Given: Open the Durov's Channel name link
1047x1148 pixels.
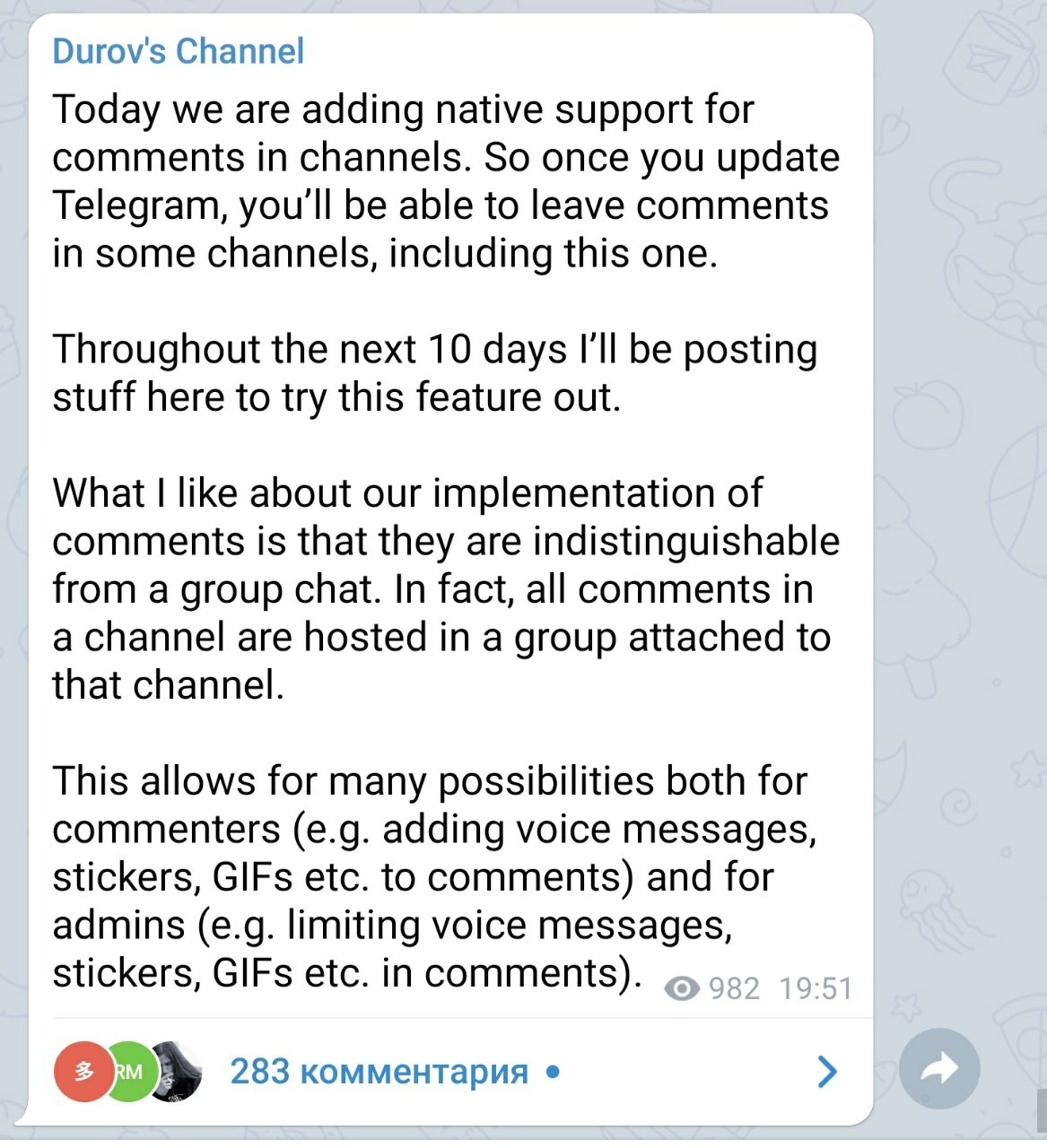Looking at the screenshot, I should click(179, 51).
